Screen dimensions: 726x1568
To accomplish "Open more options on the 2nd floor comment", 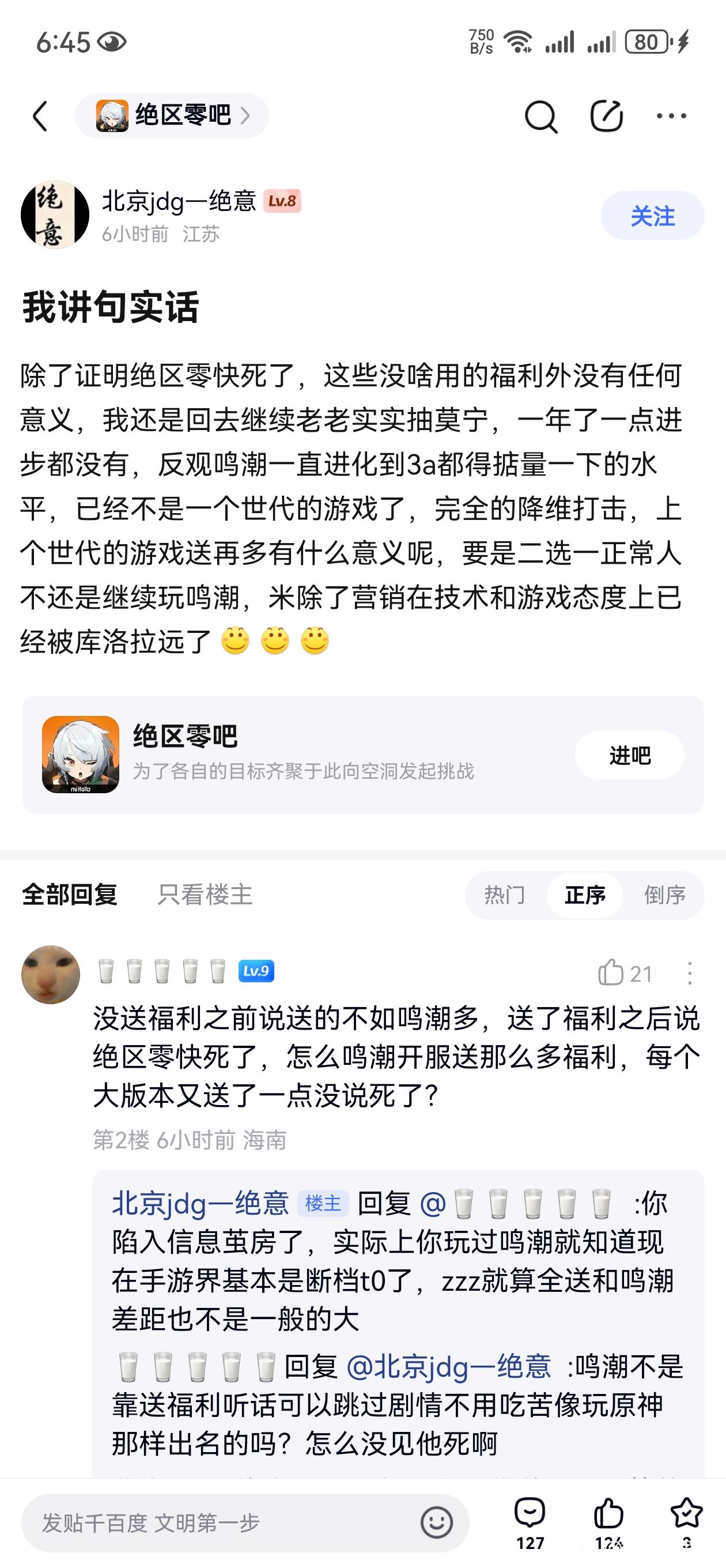I will click(689, 973).
